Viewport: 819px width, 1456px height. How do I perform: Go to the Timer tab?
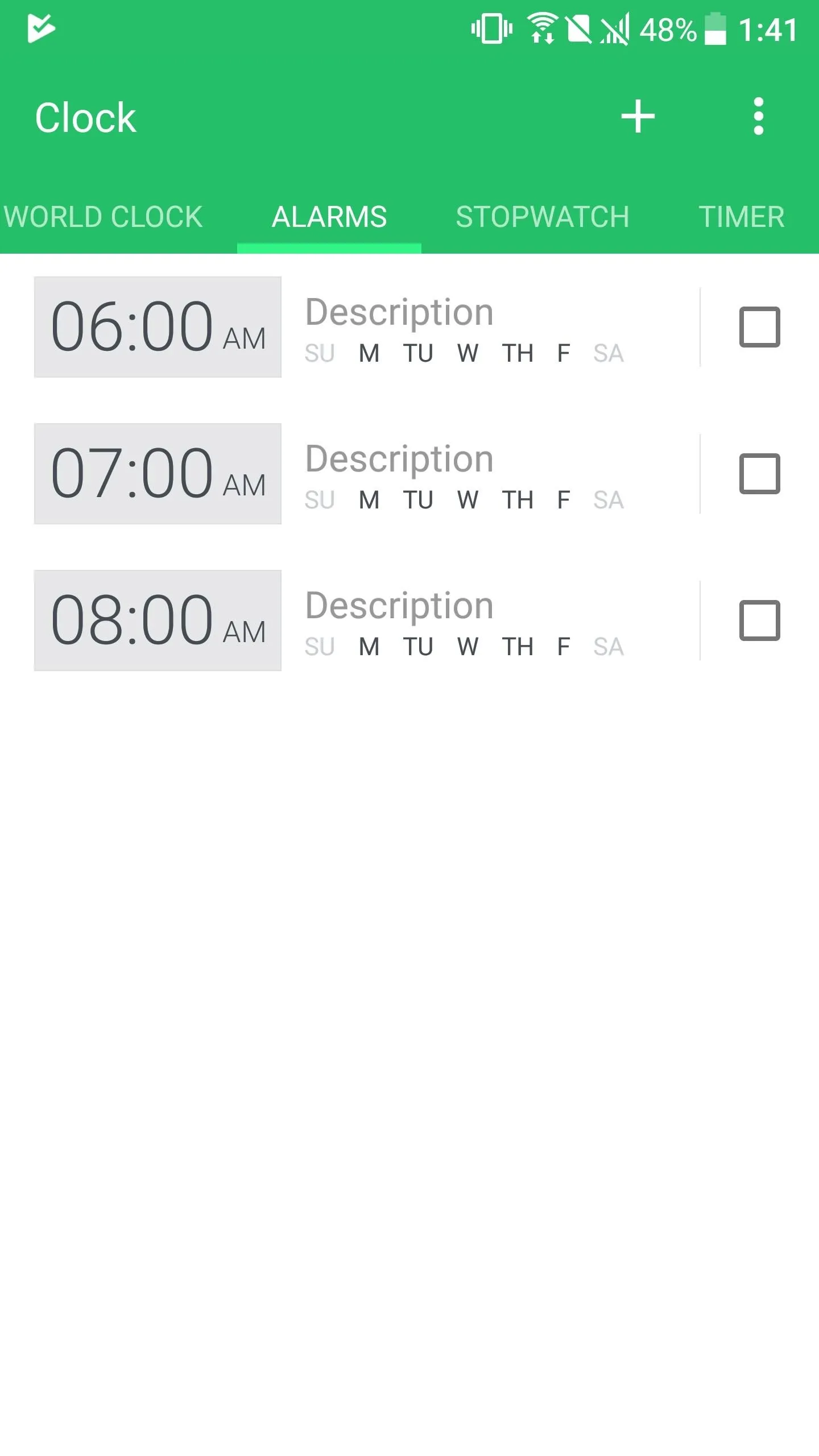coord(742,217)
